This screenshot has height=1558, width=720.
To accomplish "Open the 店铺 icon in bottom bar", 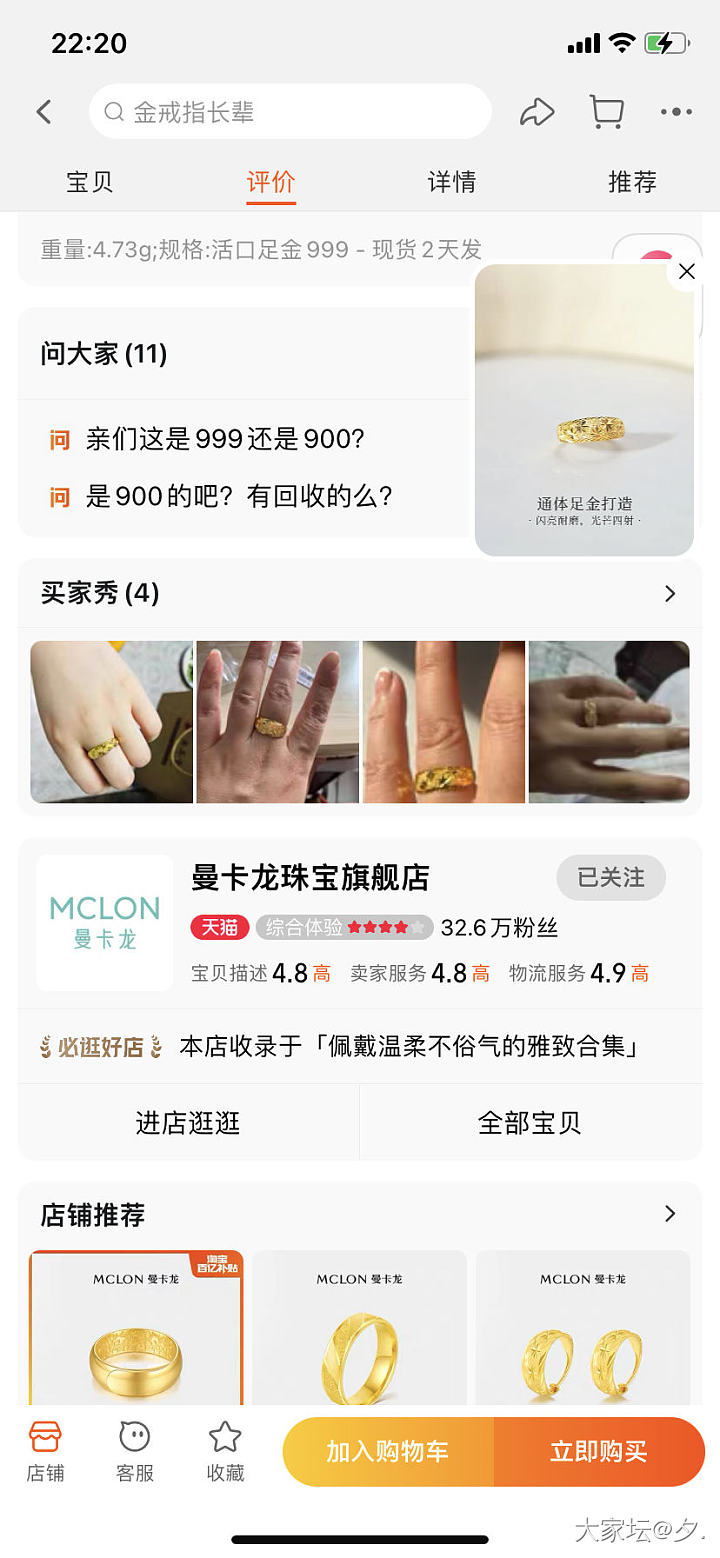I will 45,1451.
